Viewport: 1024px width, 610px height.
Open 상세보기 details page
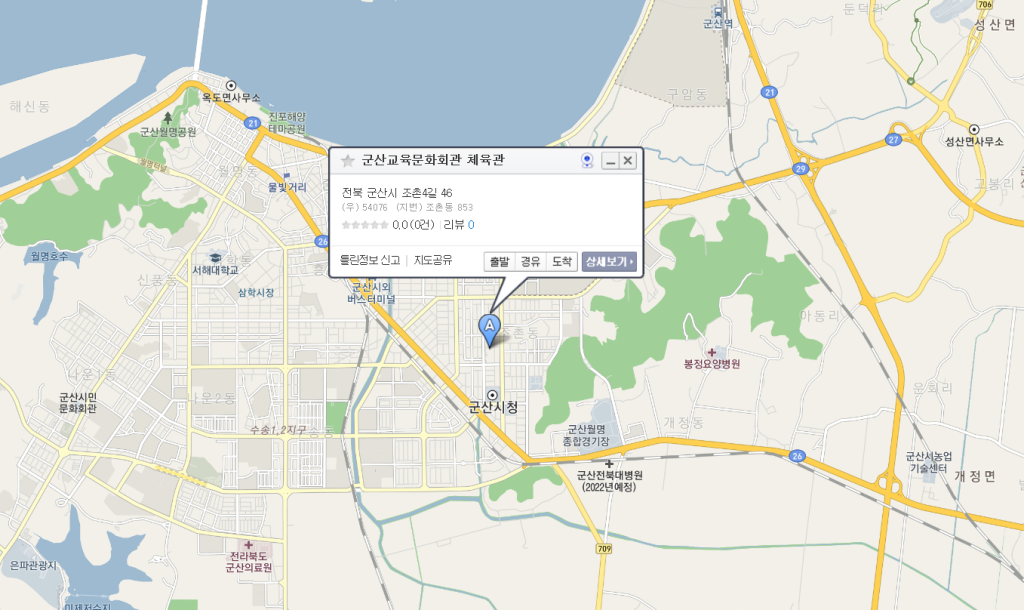(609, 261)
